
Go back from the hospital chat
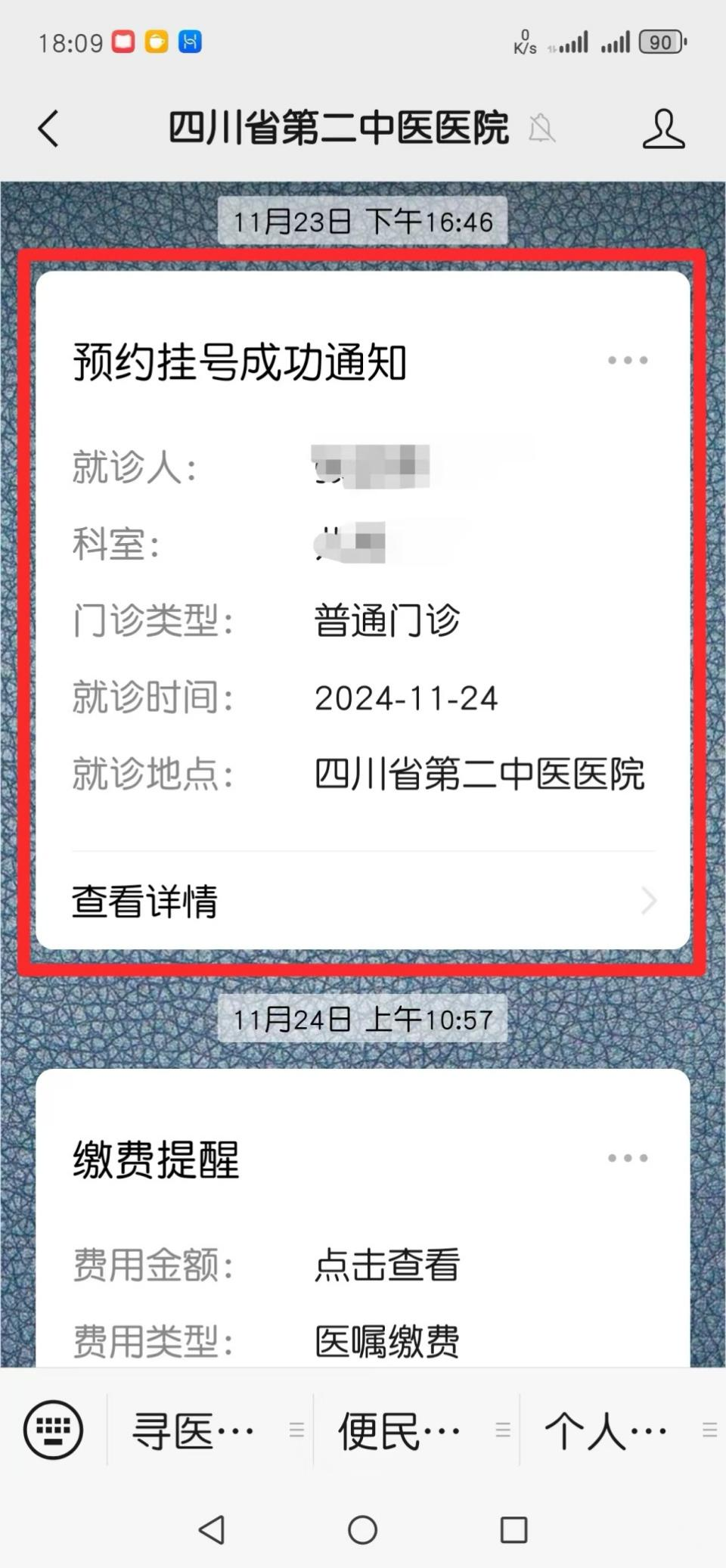(x=48, y=128)
